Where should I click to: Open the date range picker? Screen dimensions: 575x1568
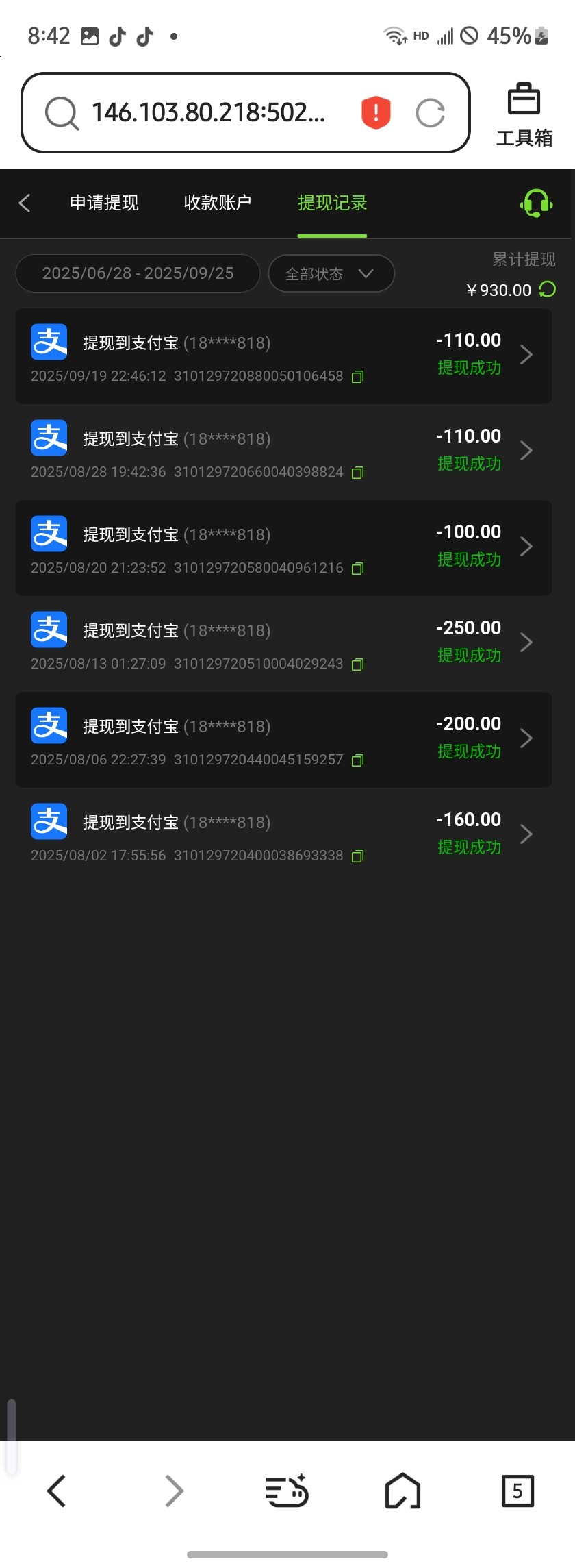click(138, 273)
